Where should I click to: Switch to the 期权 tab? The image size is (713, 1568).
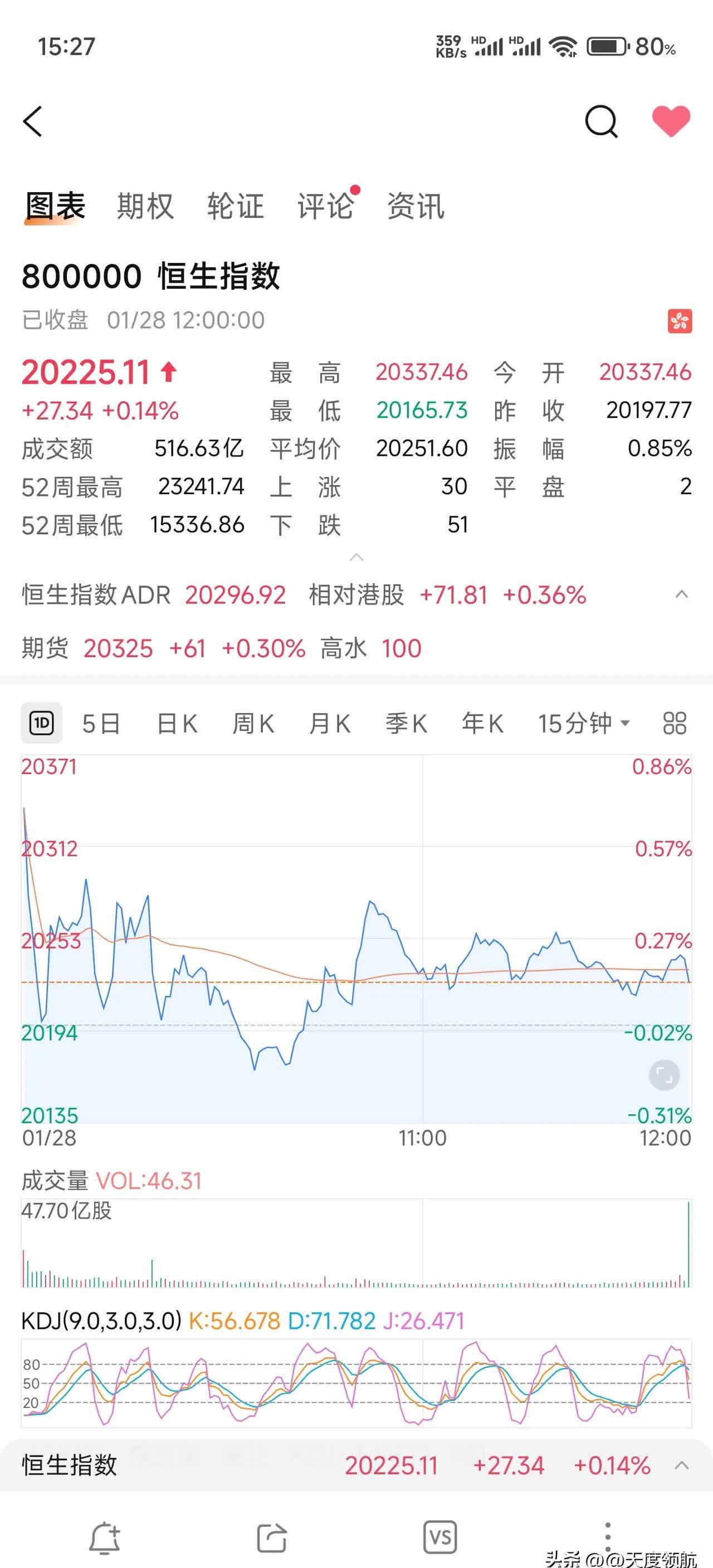pos(144,207)
